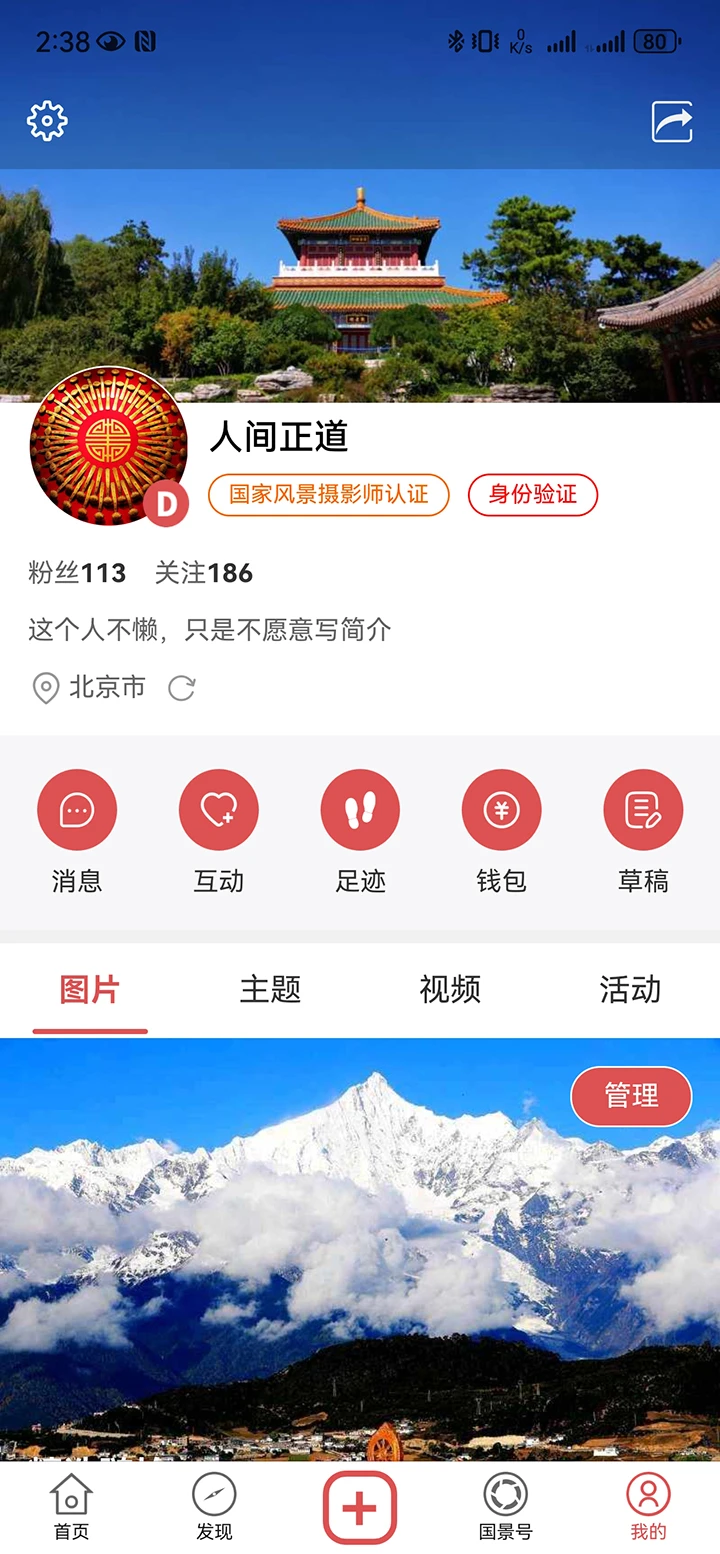The height and width of the screenshot is (1554, 720).
Task: Open 国景号 in the bottom navigation
Action: pyautogui.click(x=506, y=1506)
